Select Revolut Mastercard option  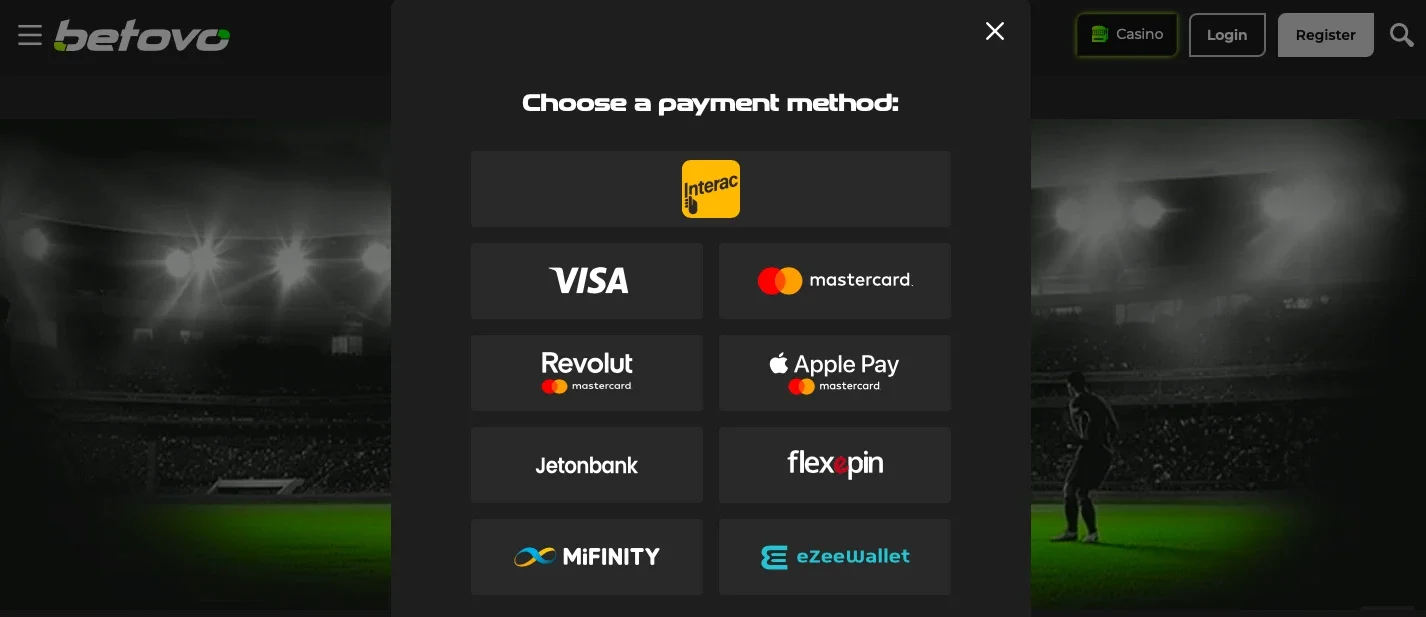click(x=587, y=373)
